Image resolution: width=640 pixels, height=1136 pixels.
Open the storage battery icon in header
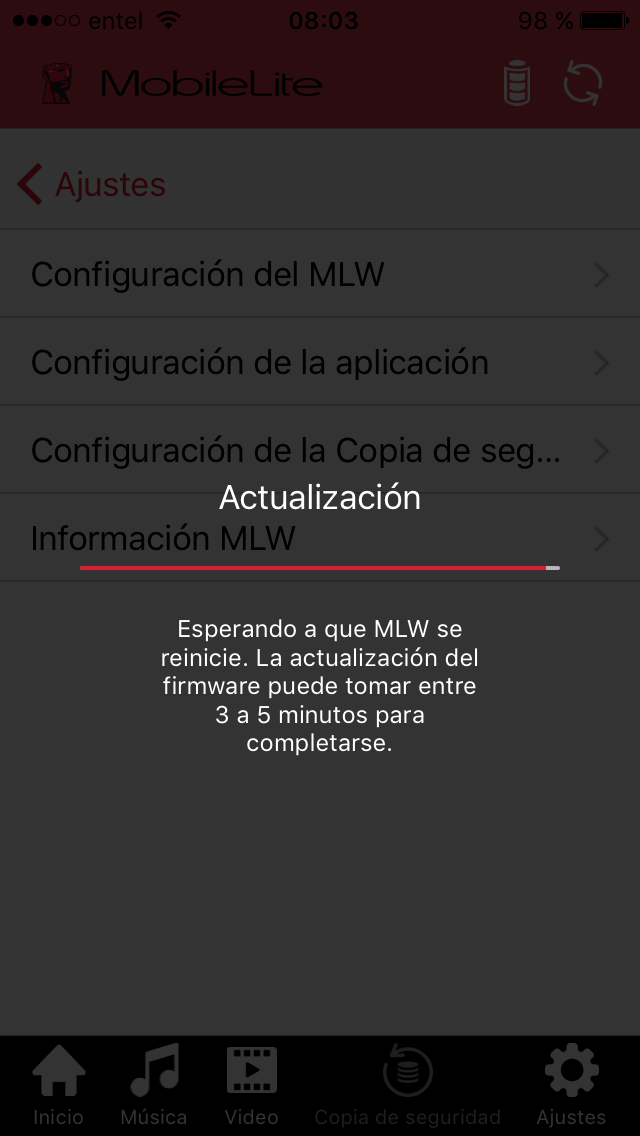click(x=517, y=85)
